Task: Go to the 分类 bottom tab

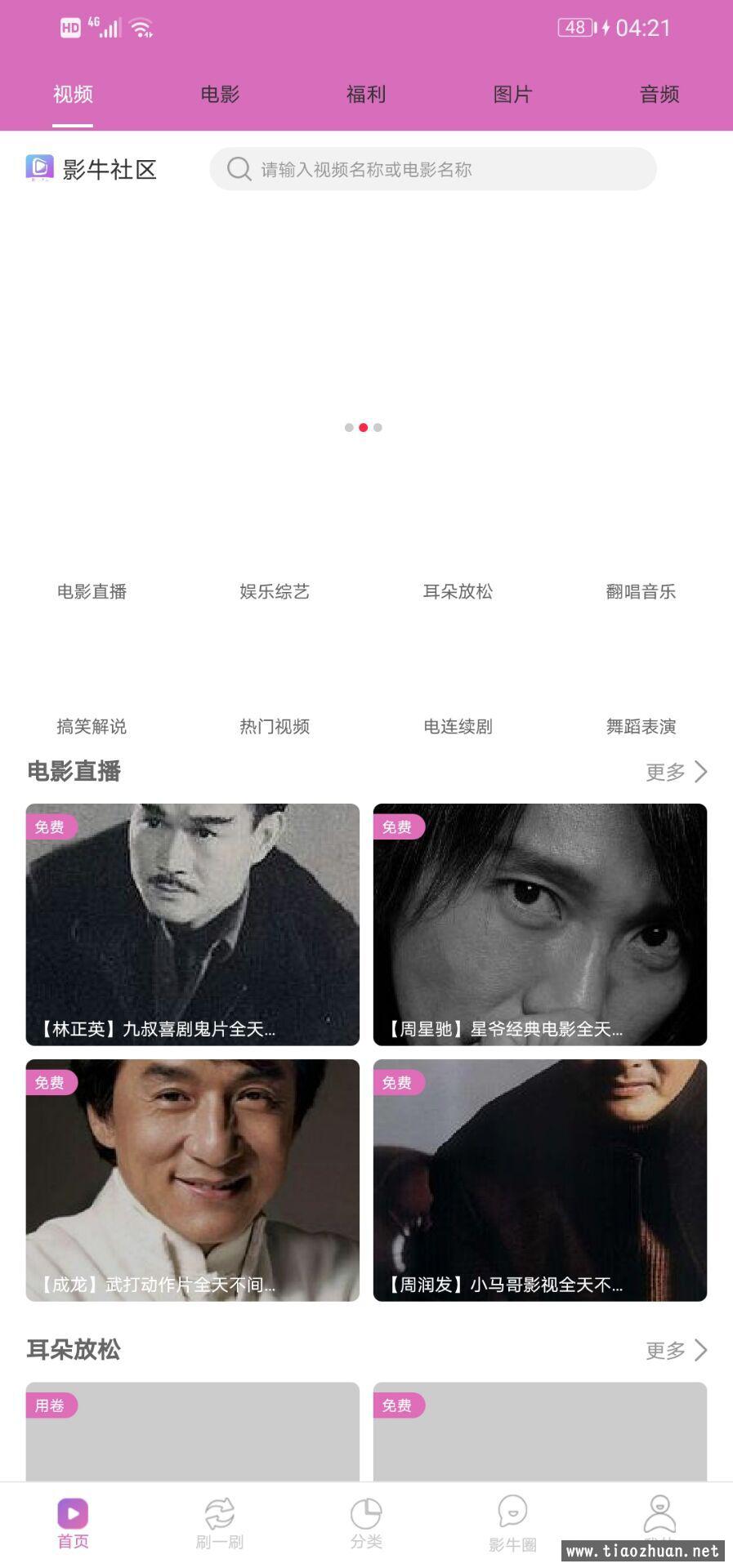Action: tap(366, 1523)
